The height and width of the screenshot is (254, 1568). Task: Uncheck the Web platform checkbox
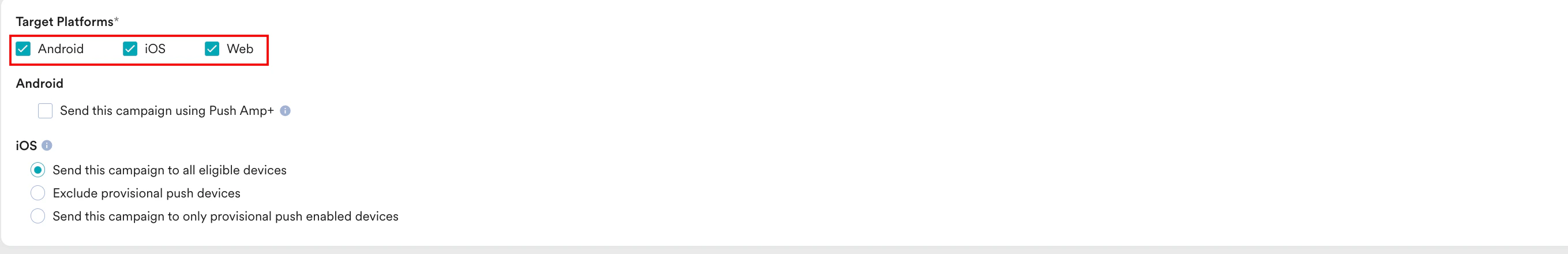tap(212, 48)
